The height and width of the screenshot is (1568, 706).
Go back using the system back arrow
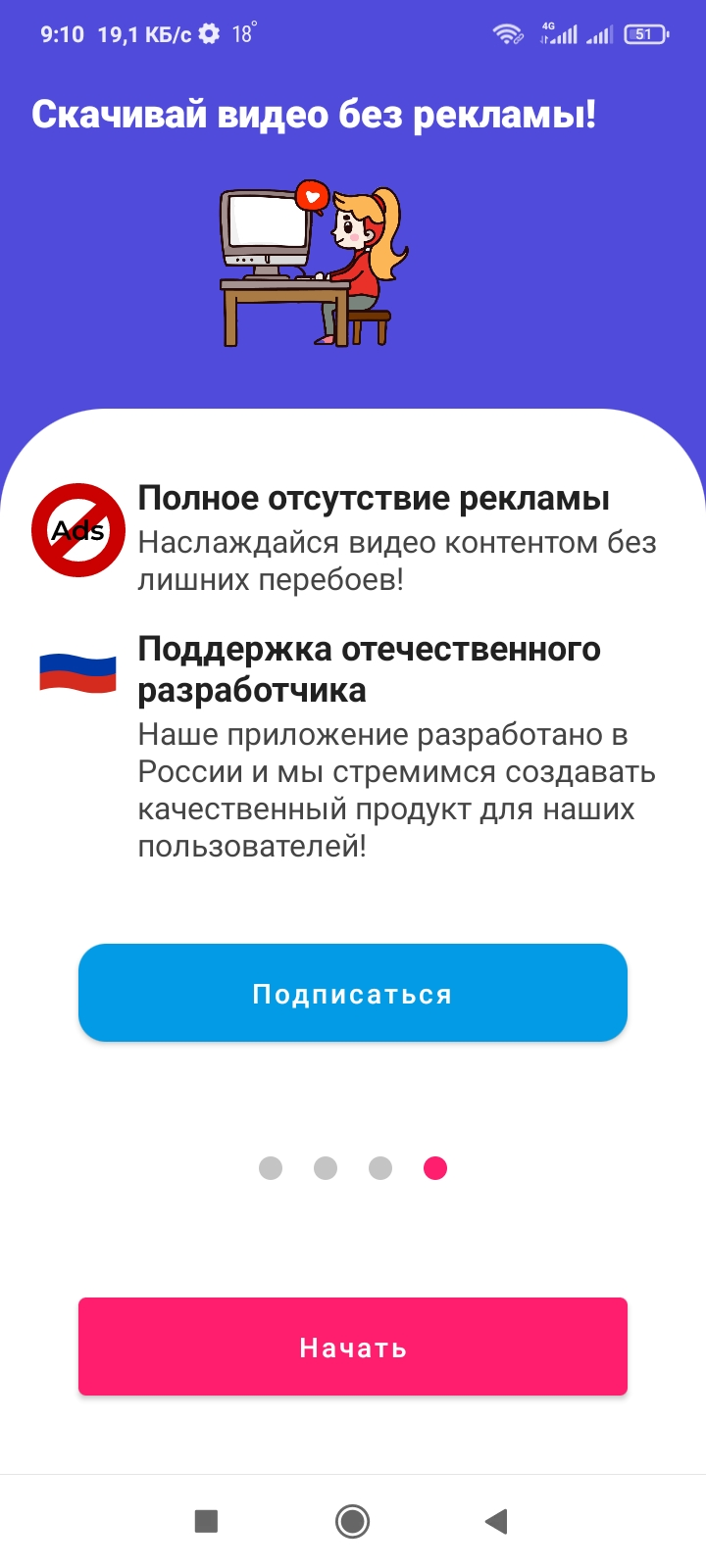pyautogui.click(x=496, y=1521)
